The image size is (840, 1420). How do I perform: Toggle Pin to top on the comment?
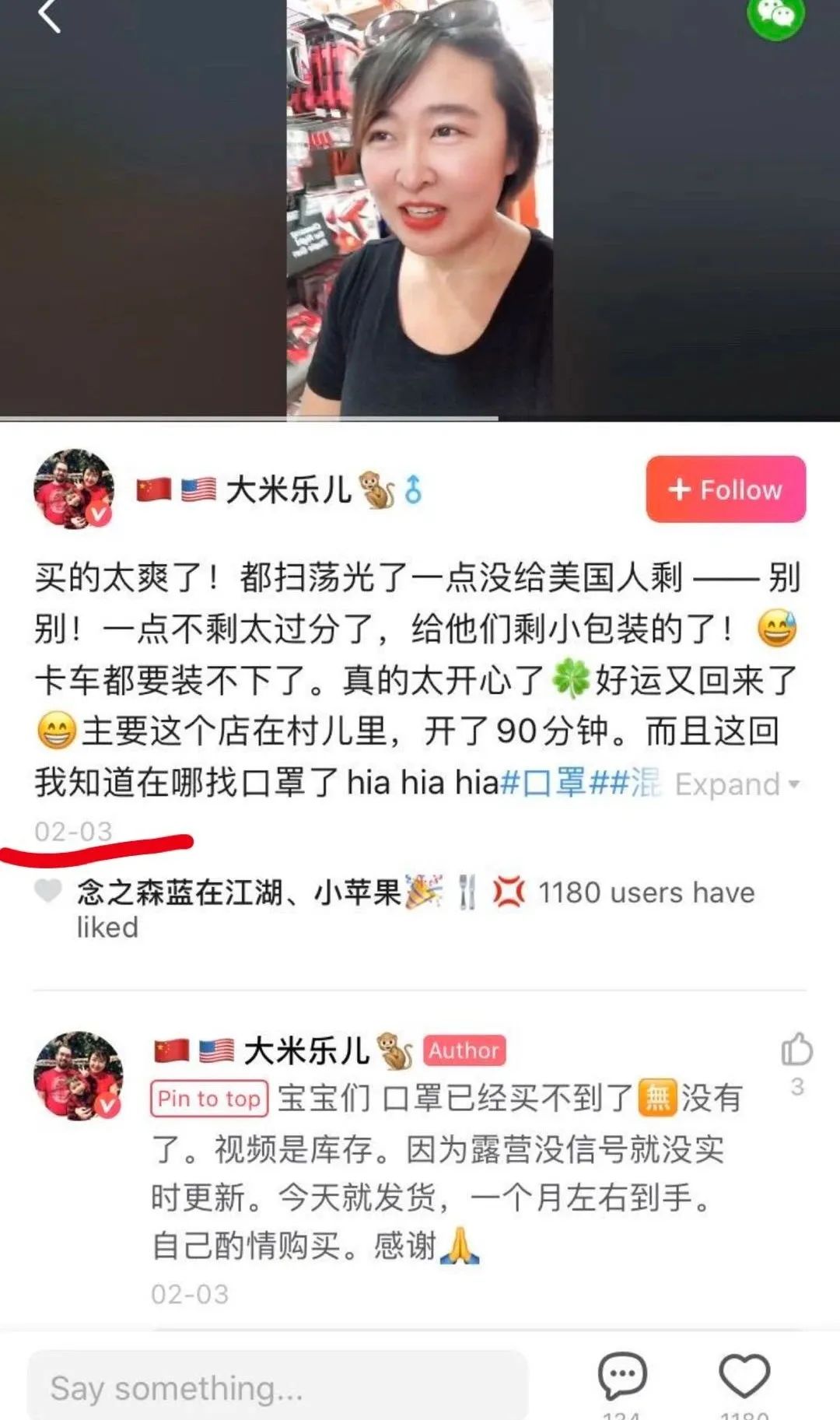click(x=208, y=1099)
